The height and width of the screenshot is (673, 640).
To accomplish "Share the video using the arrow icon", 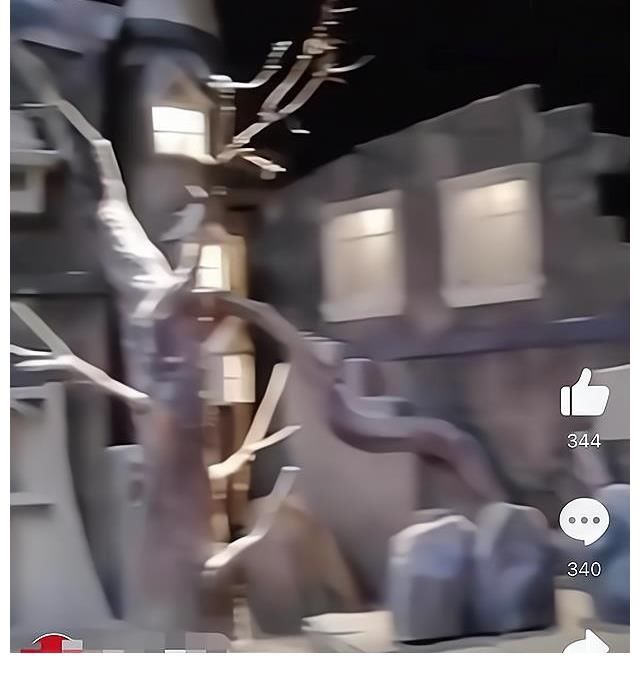I will [588, 642].
